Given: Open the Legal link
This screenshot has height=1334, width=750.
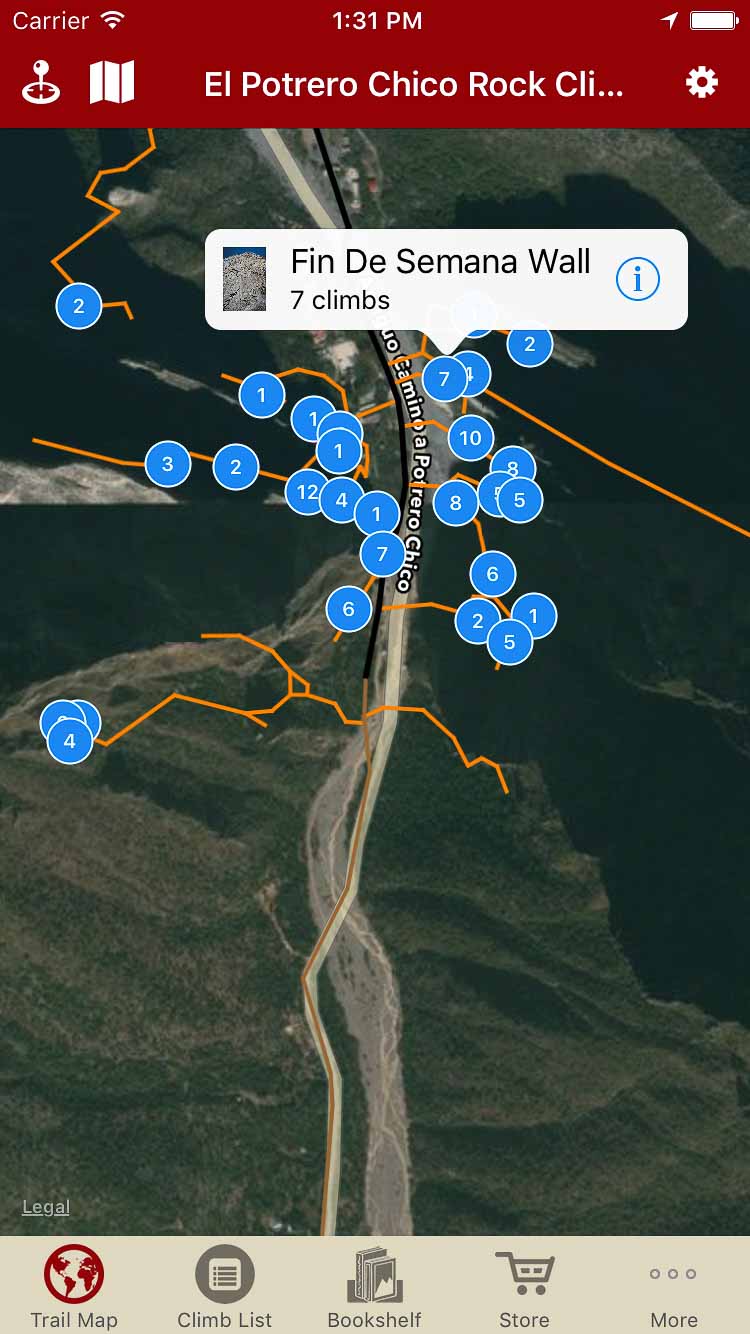Looking at the screenshot, I should (x=46, y=1207).
